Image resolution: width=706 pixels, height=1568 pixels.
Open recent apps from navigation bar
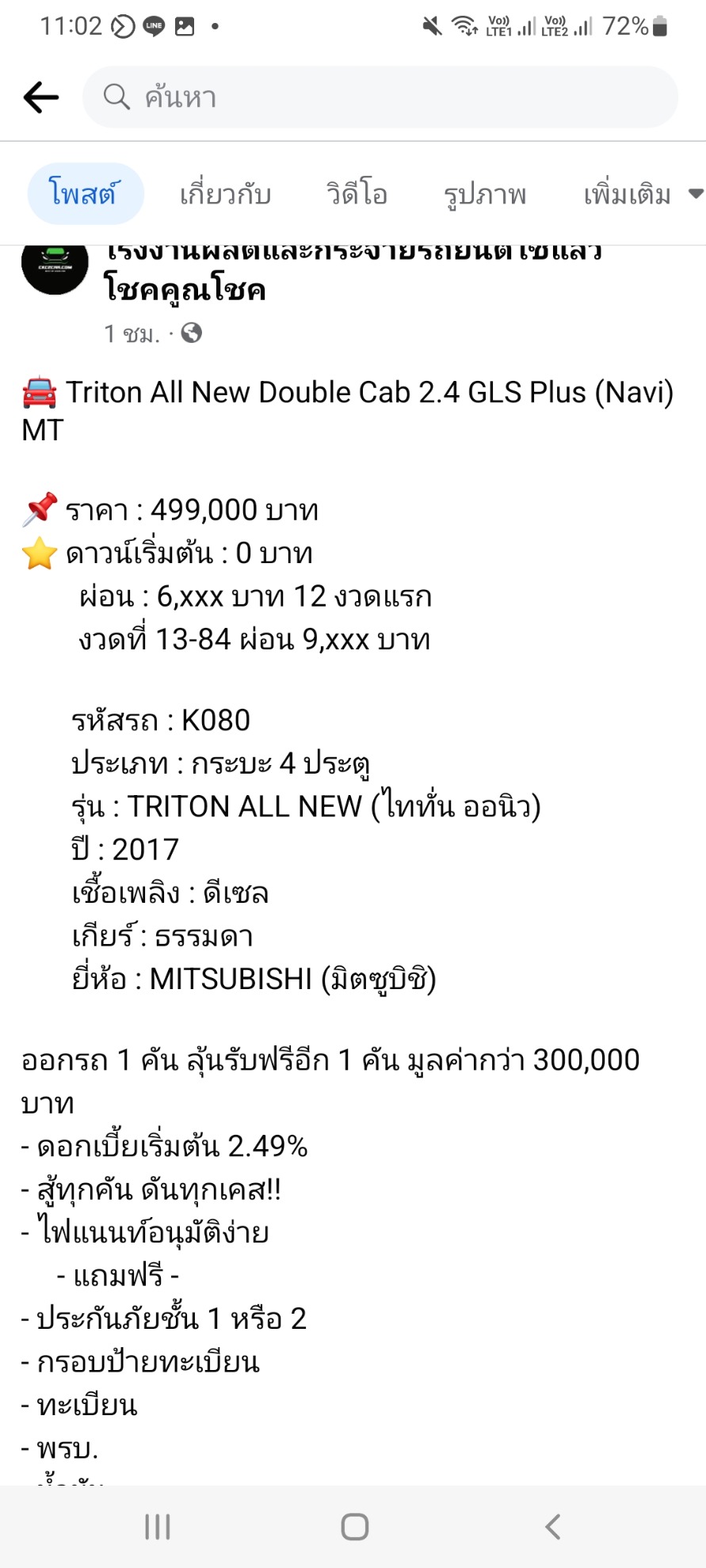pyautogui.click(x=158, y=1526)
